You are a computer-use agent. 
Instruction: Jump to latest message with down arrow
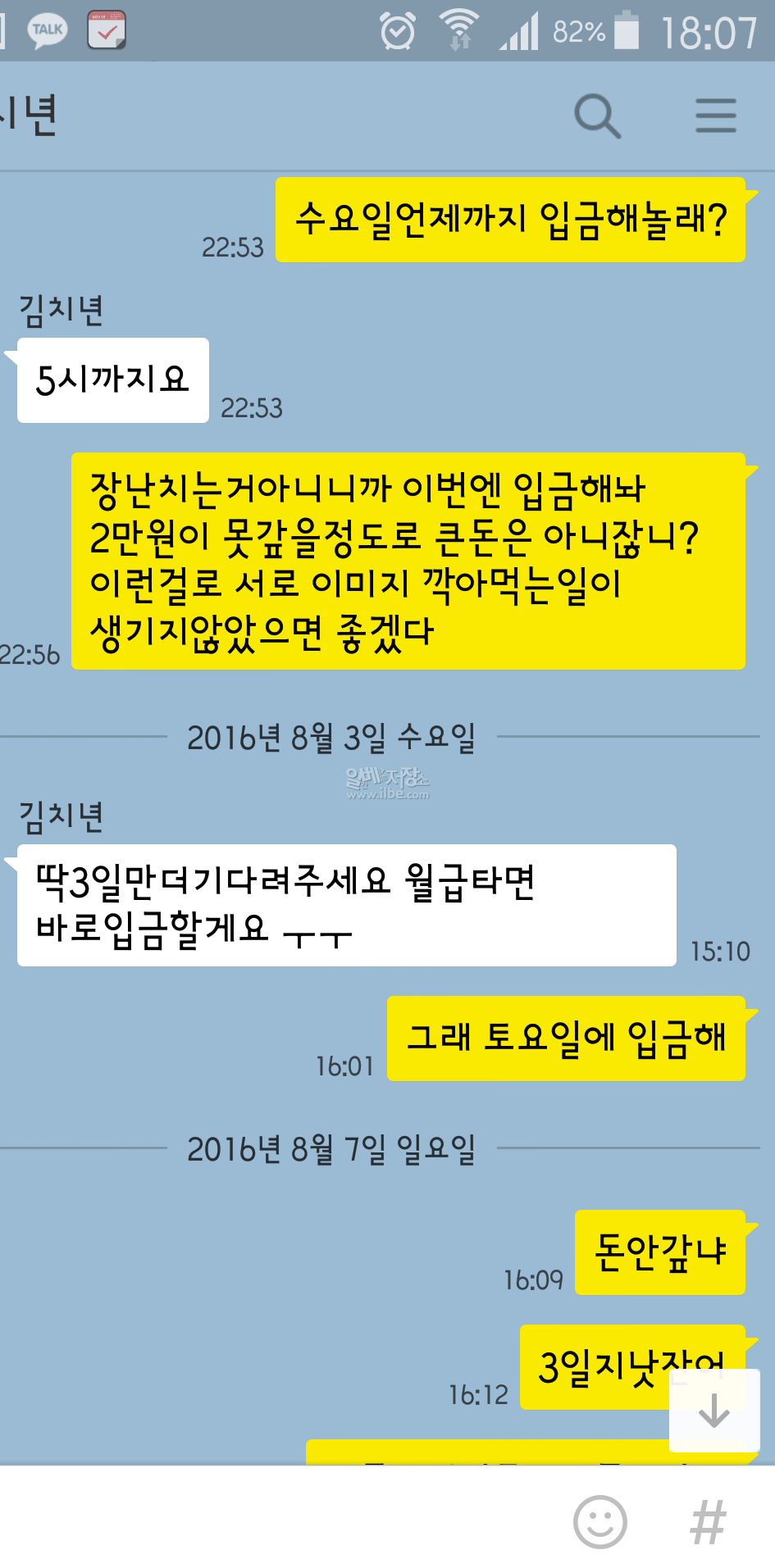714,1411
